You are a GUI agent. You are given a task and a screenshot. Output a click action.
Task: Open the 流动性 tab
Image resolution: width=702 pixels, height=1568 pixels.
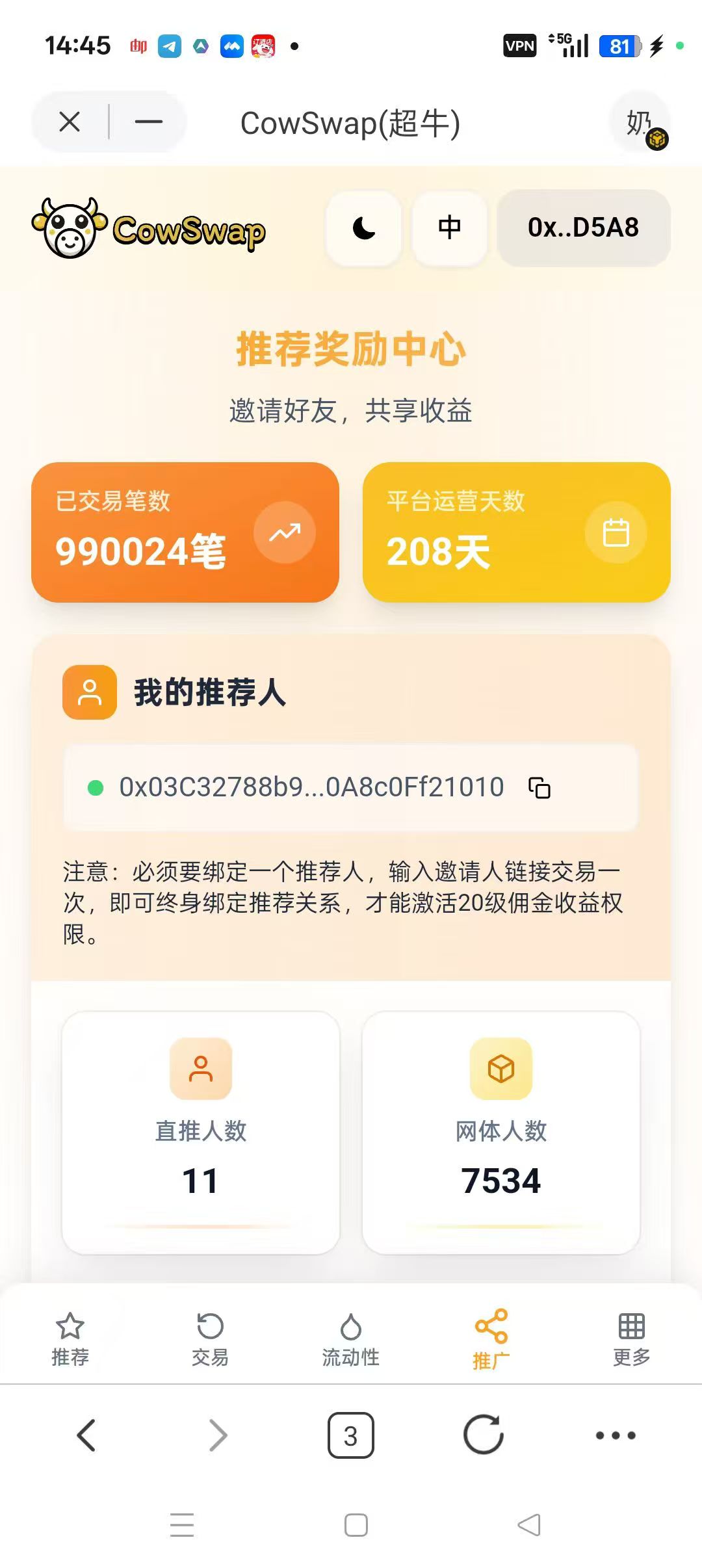[351, 1339]
